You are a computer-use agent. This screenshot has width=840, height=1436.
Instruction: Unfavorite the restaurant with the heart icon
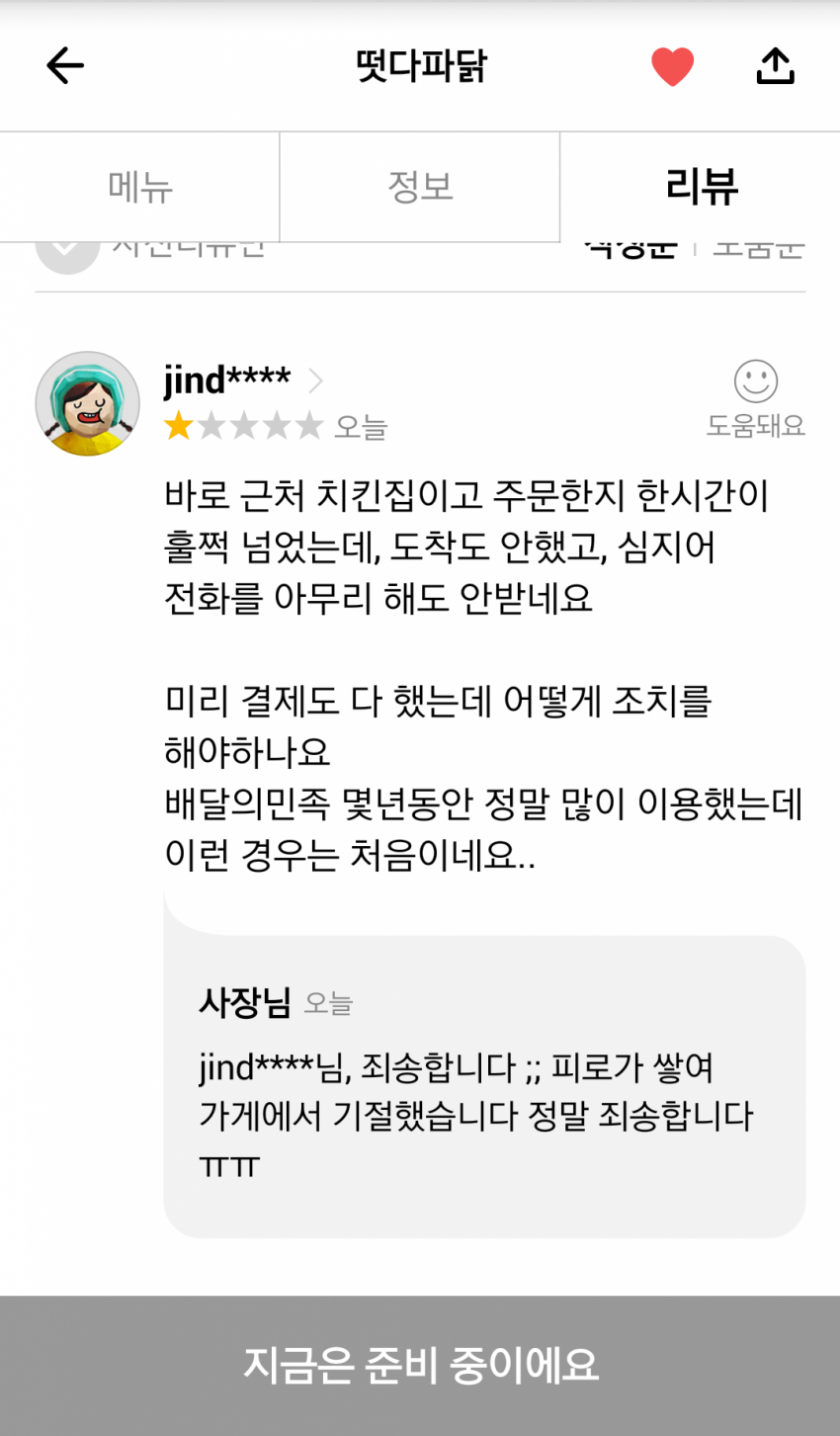coord(672,67)
